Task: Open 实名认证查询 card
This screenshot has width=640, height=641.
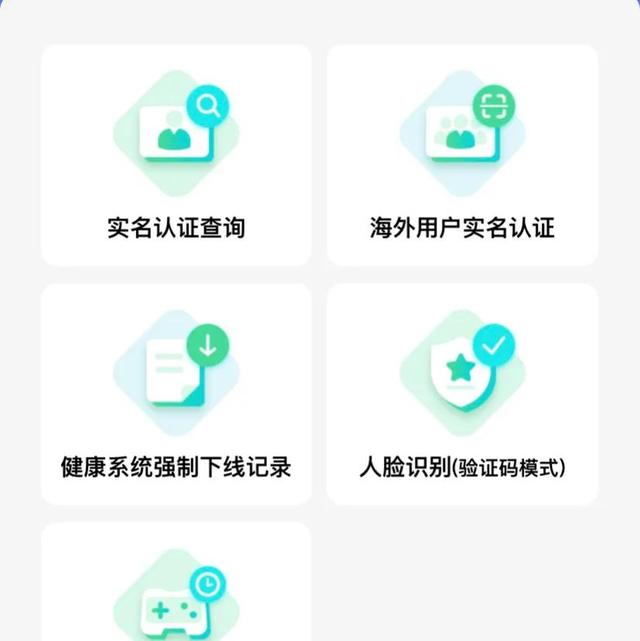Action: tap(176, 155)
